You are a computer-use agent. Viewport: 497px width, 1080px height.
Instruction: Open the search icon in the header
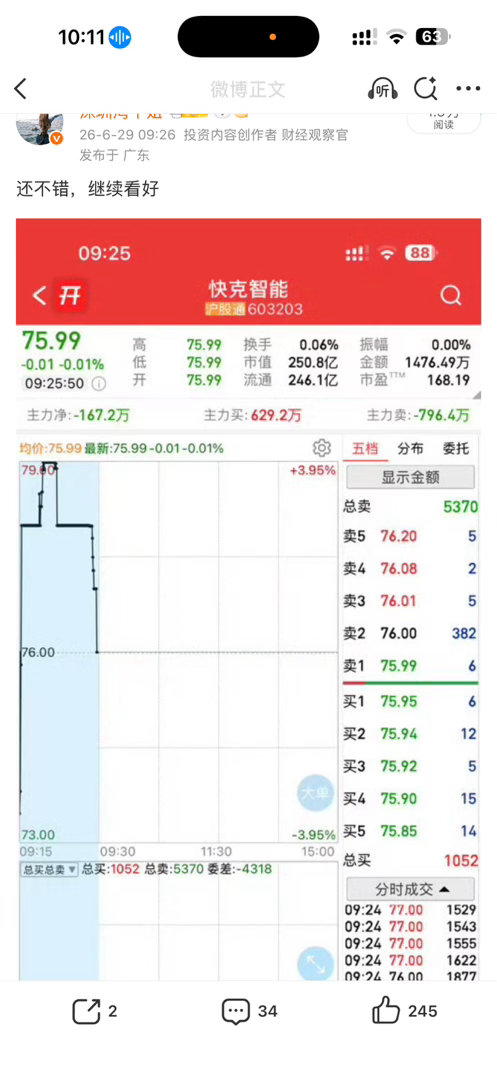click(425, 89)
